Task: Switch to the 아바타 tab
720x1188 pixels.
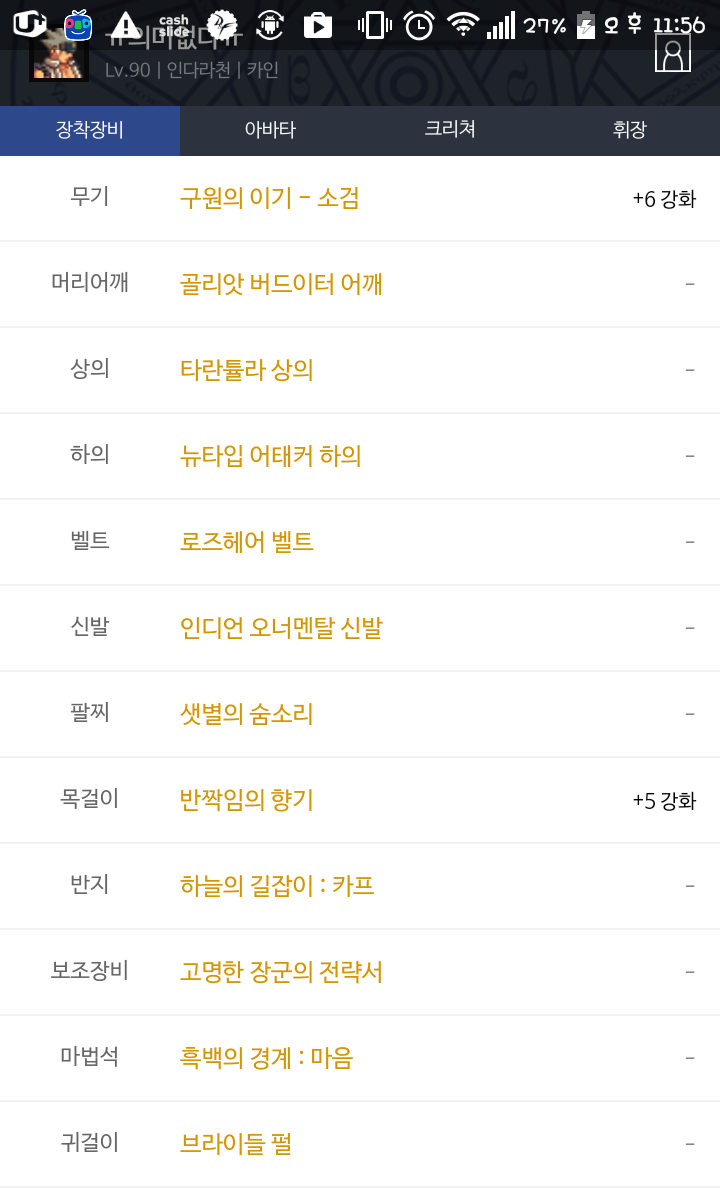Action: [270, 130]
